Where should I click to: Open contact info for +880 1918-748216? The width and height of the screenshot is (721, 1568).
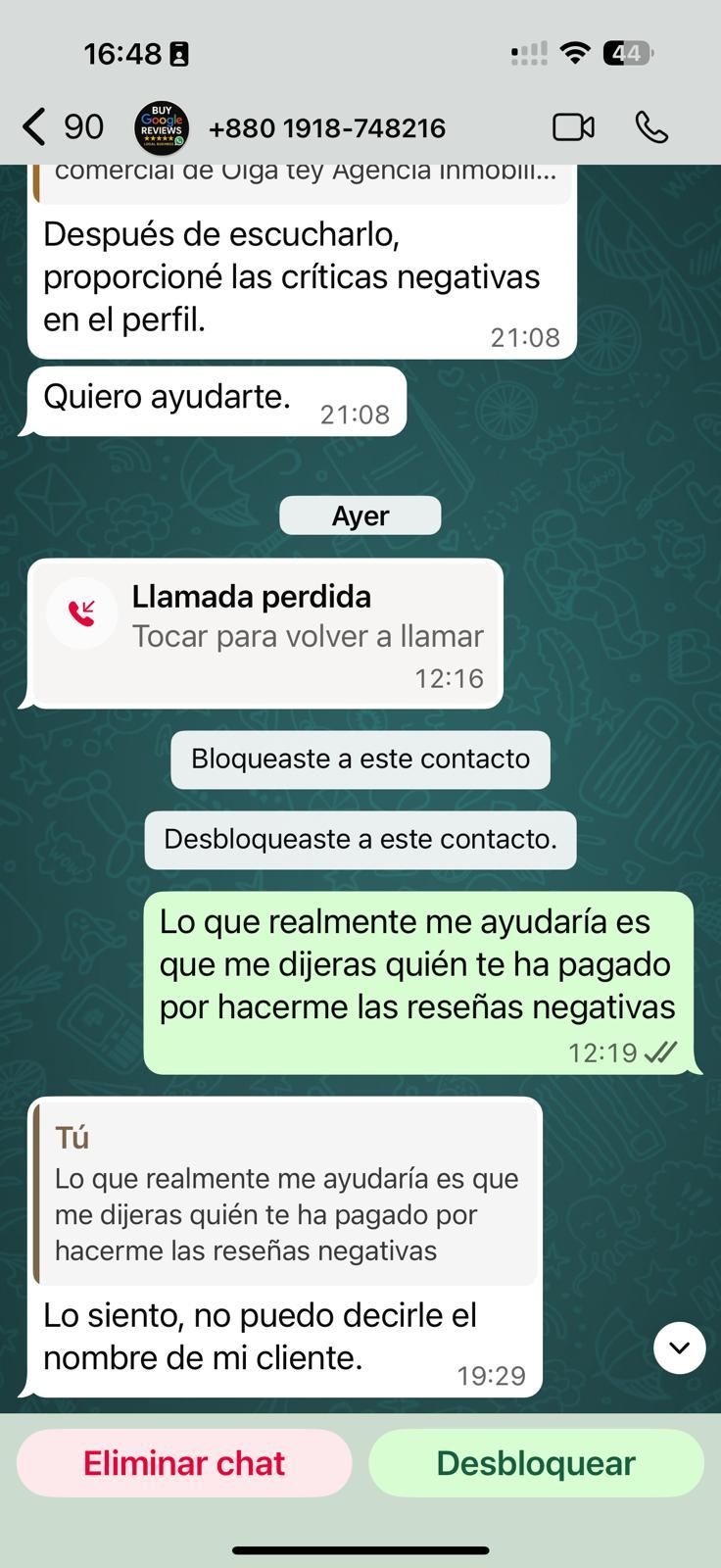(x=326, y=128)
